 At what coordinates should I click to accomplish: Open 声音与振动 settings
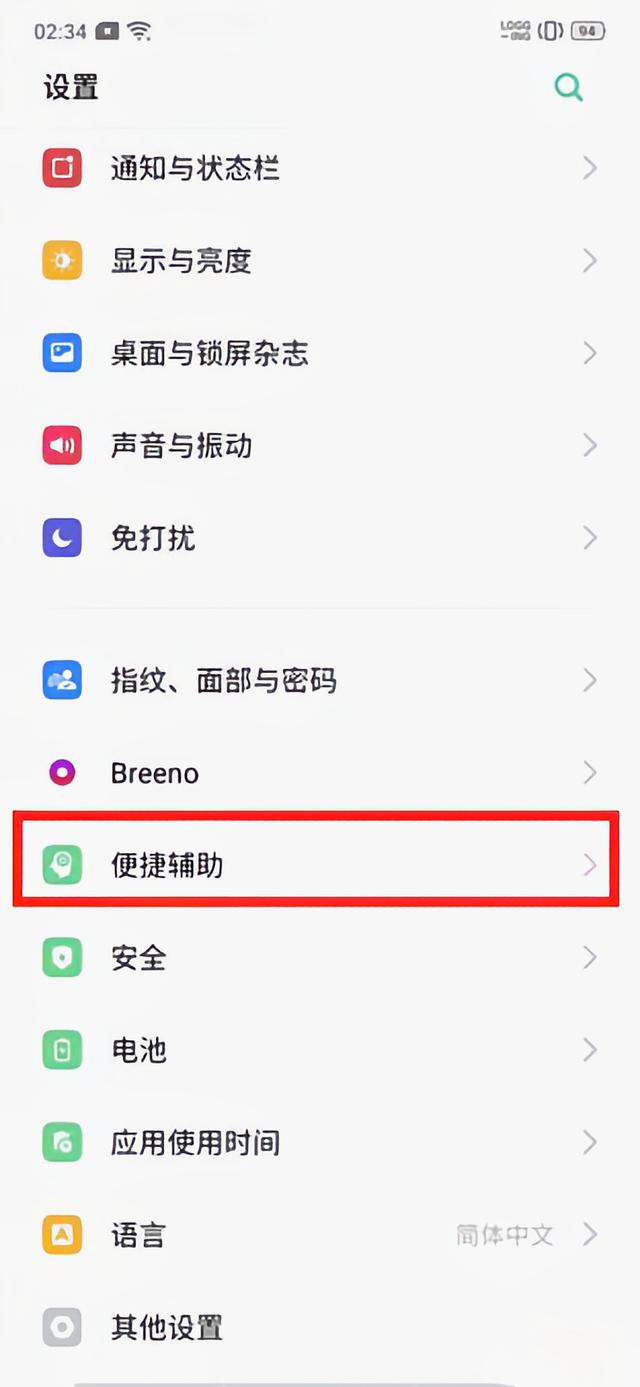coord(320,445)
